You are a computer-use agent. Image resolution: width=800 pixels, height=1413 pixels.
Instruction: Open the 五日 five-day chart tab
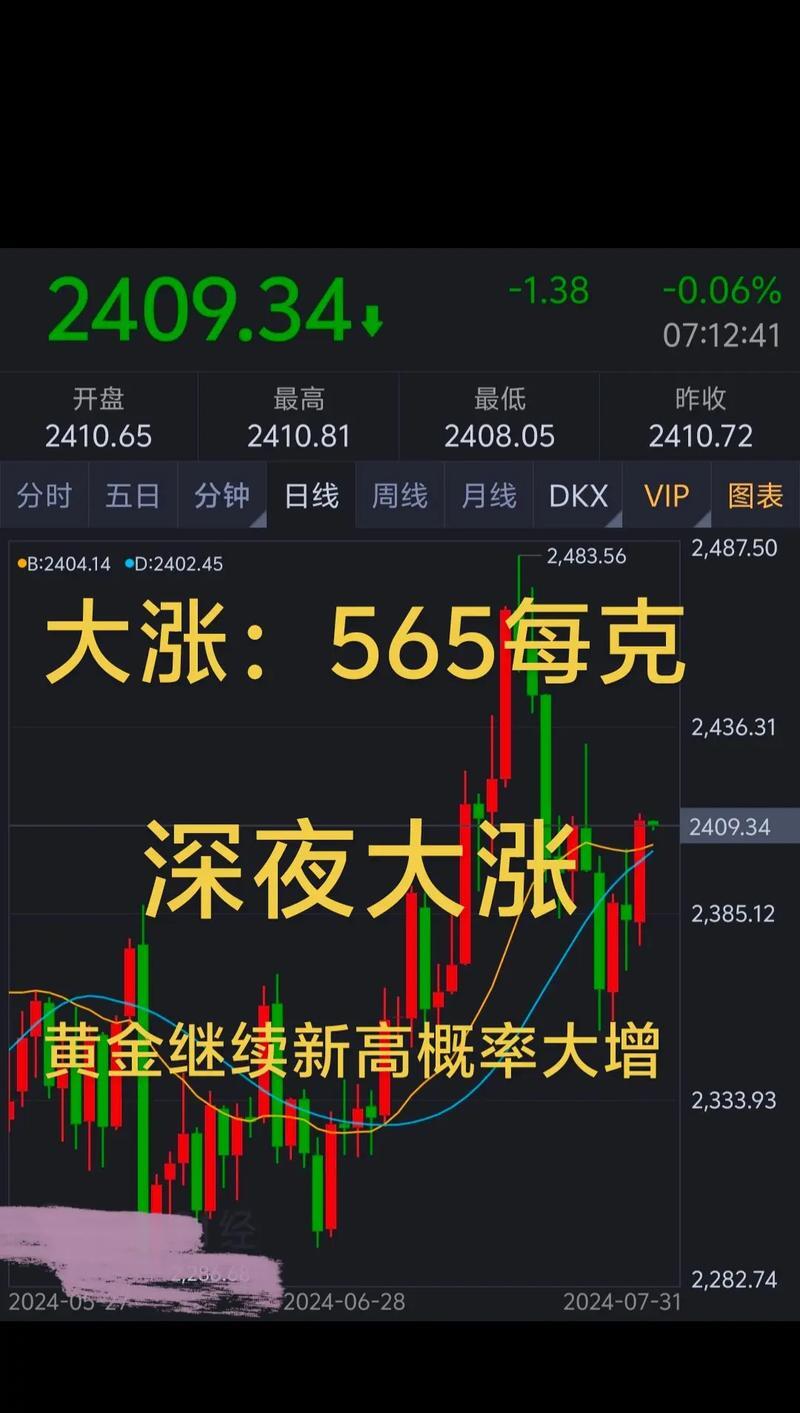coord(132,495)
